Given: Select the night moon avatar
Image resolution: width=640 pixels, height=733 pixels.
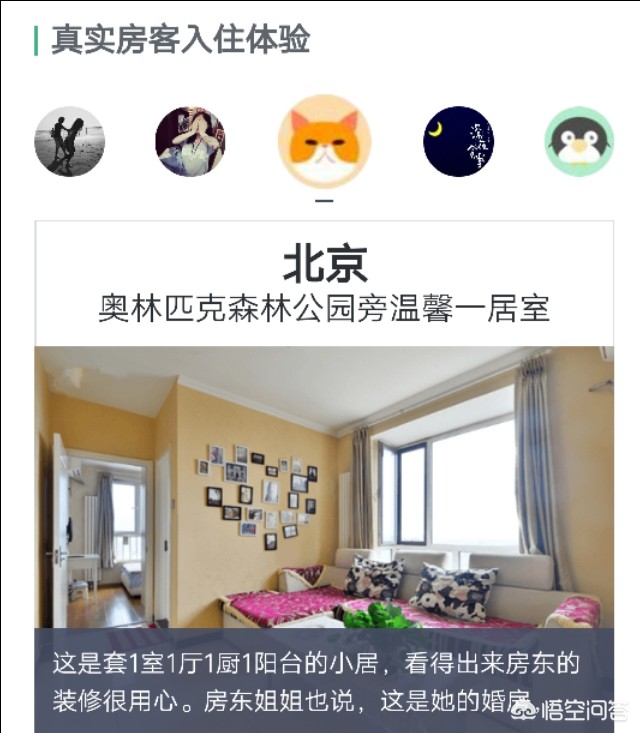Looking at the screenshot, I should (x=458, y=142).
